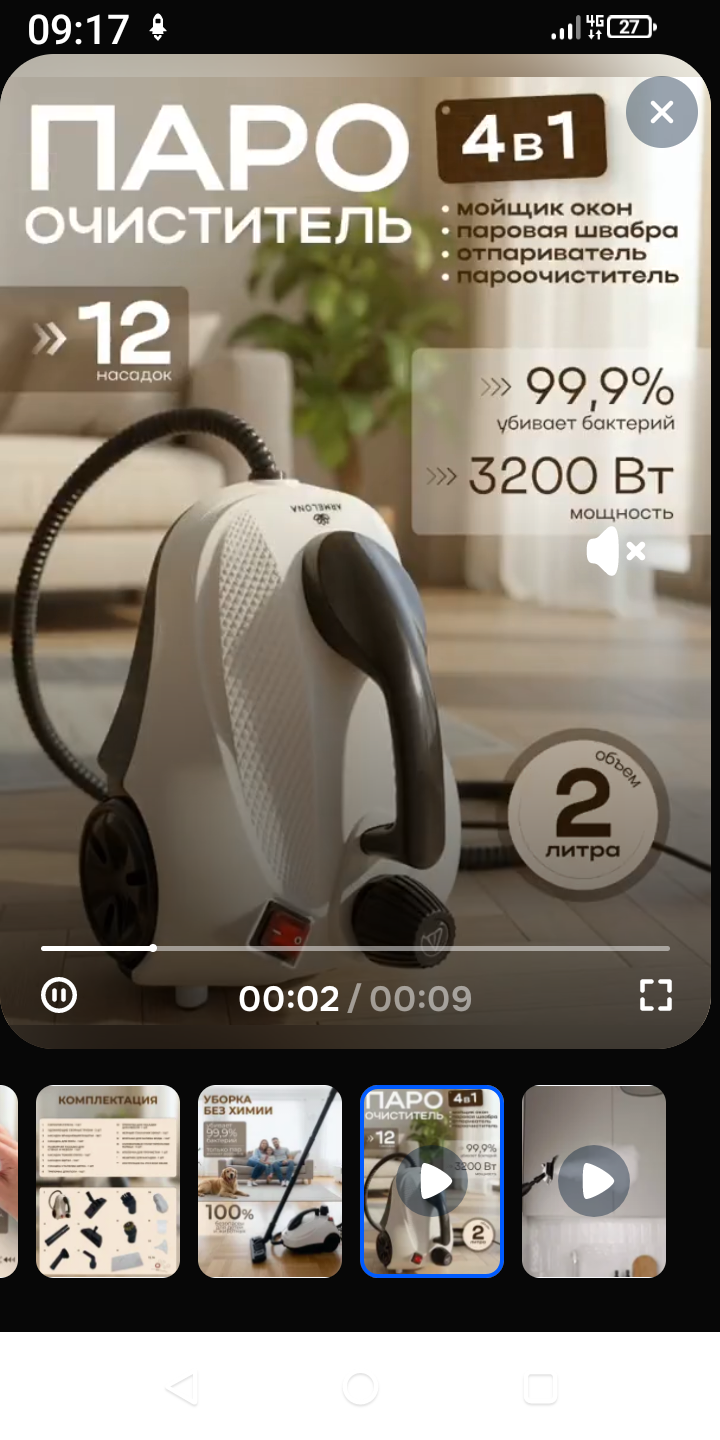Pause the video playback
720x1440 pixels.
(x=59, y=995)
